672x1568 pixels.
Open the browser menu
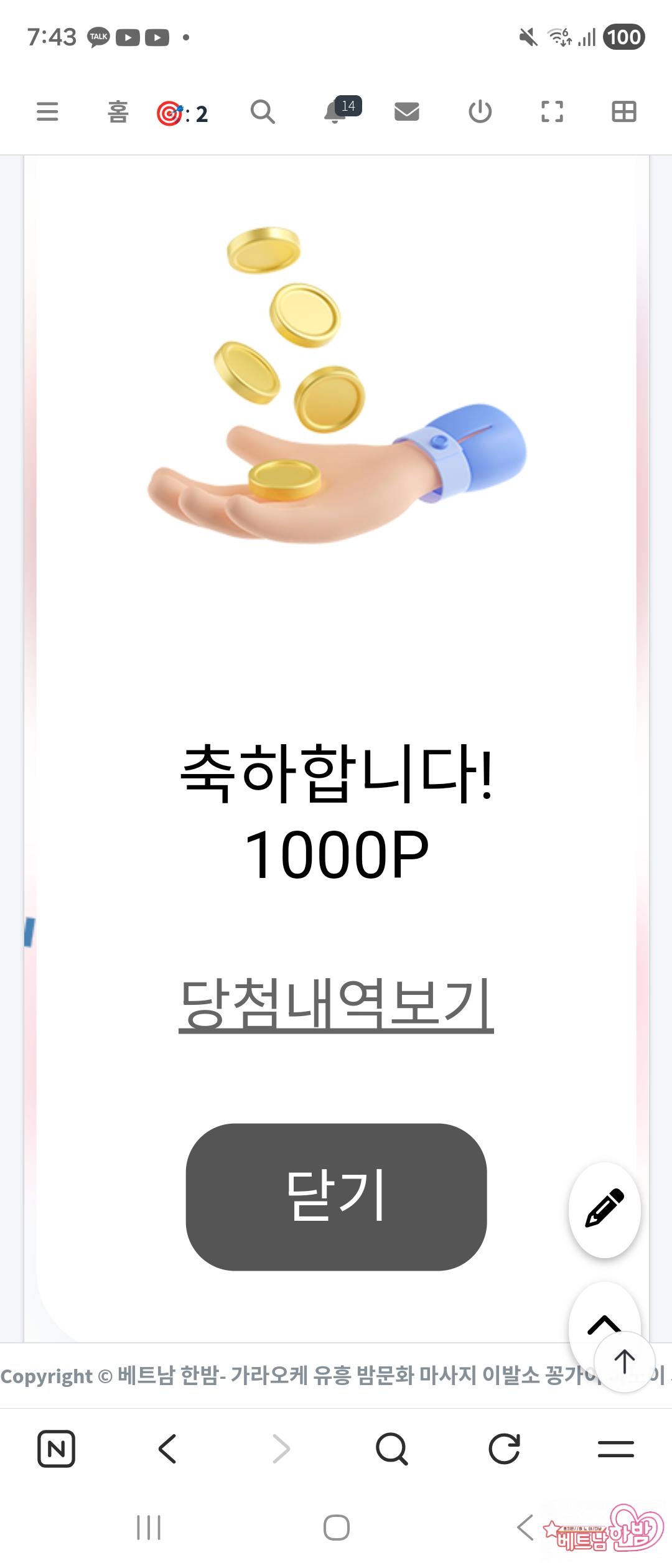pos(615,1449)
